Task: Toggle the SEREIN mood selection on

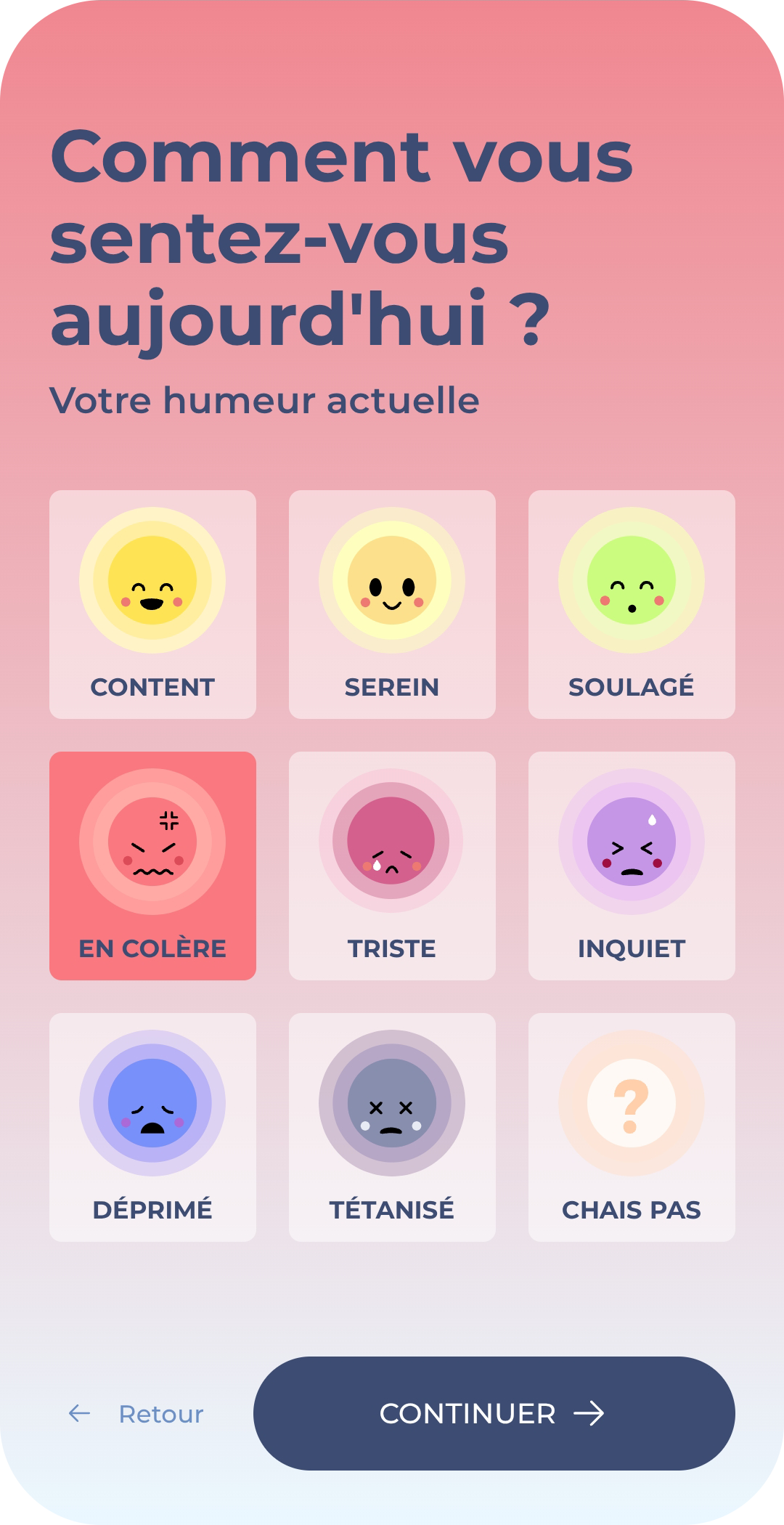Action: [392, 604]
